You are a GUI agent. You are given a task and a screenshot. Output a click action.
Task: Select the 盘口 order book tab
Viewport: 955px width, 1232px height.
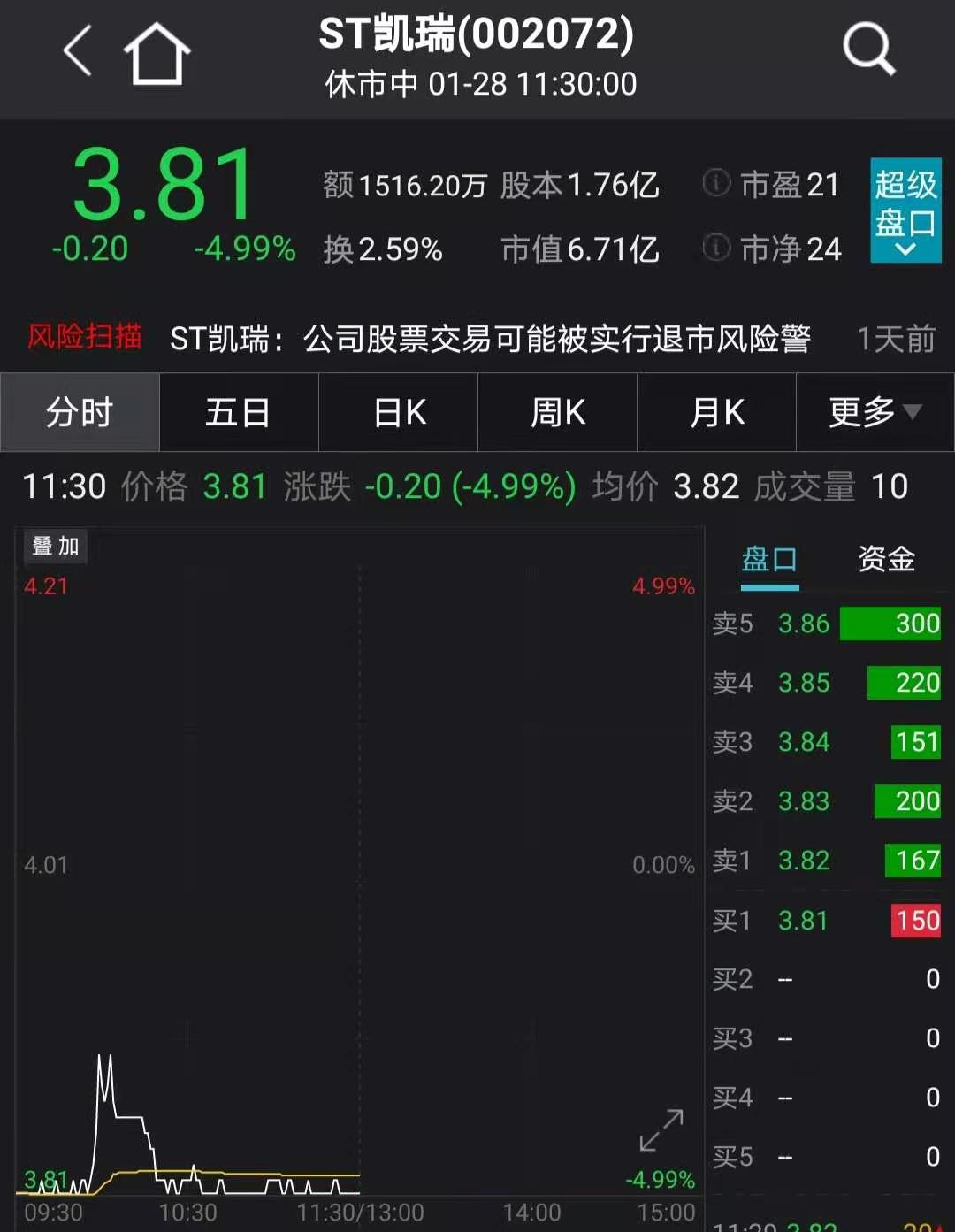(x=769, y=560)
